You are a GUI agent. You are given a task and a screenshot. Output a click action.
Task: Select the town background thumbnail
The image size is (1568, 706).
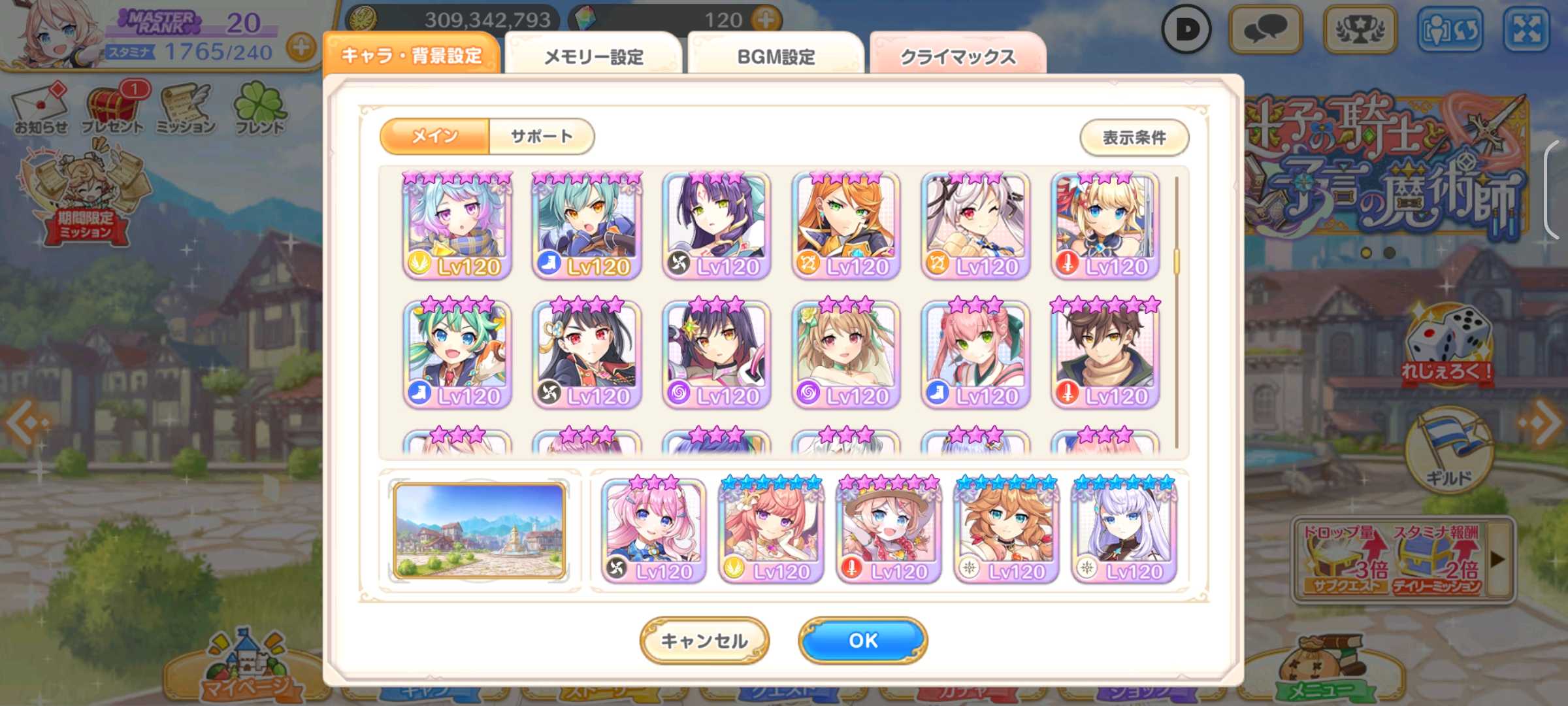click(479, 530)
